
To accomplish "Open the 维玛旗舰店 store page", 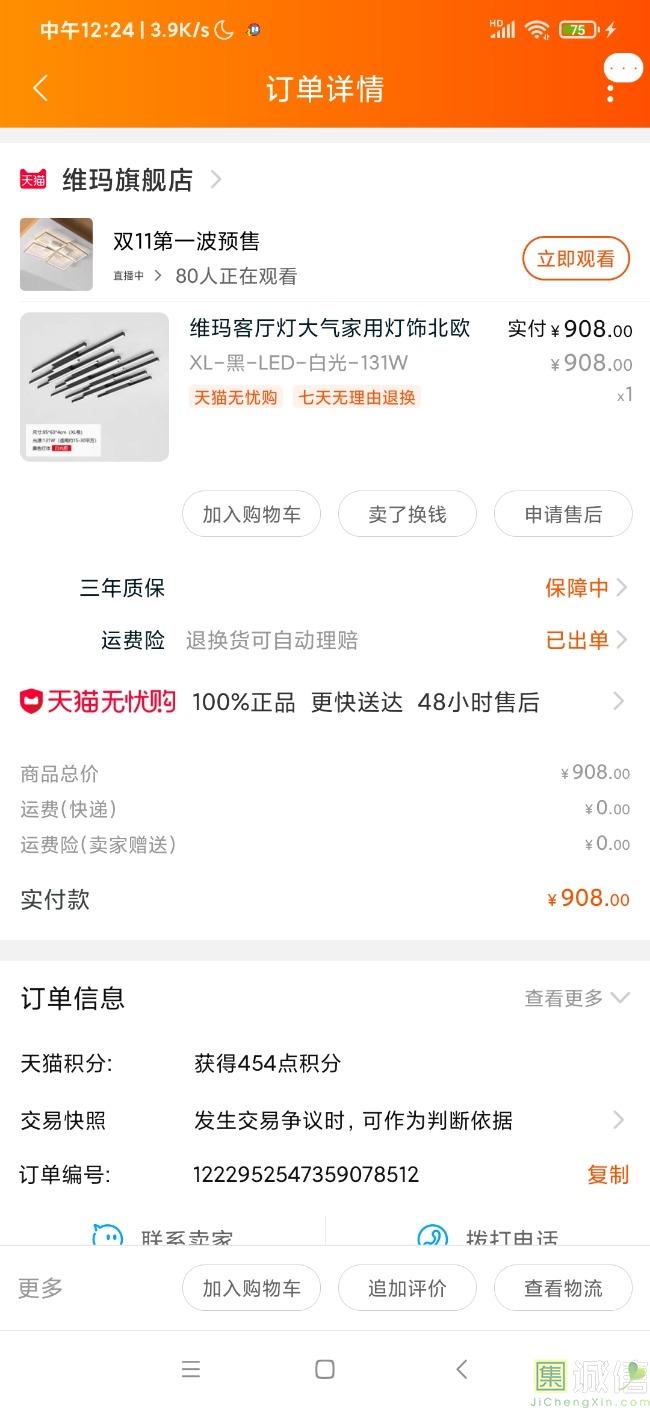I will [127, 180].
